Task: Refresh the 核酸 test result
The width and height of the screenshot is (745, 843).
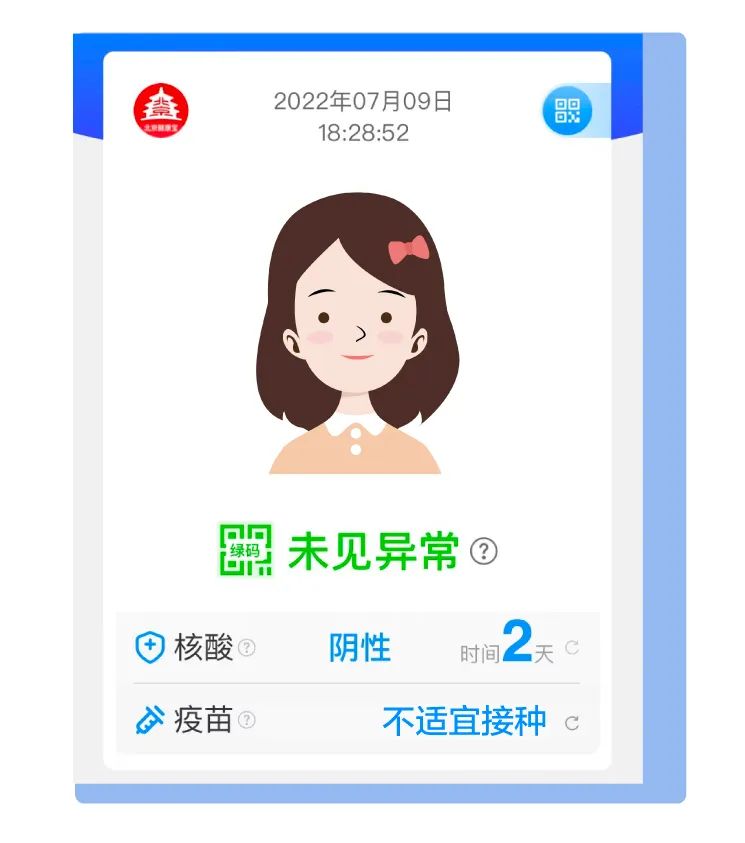Action: click(x=572, y=648)
